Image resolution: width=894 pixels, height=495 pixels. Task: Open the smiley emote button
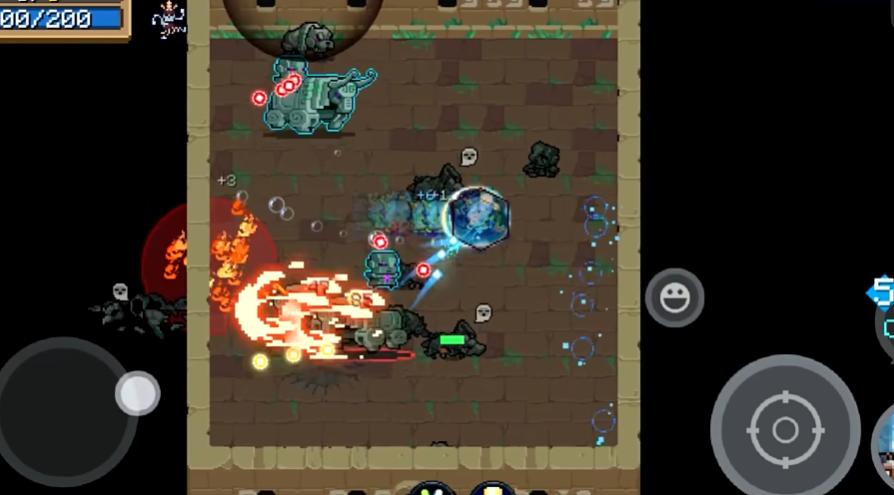coord(675,298)
